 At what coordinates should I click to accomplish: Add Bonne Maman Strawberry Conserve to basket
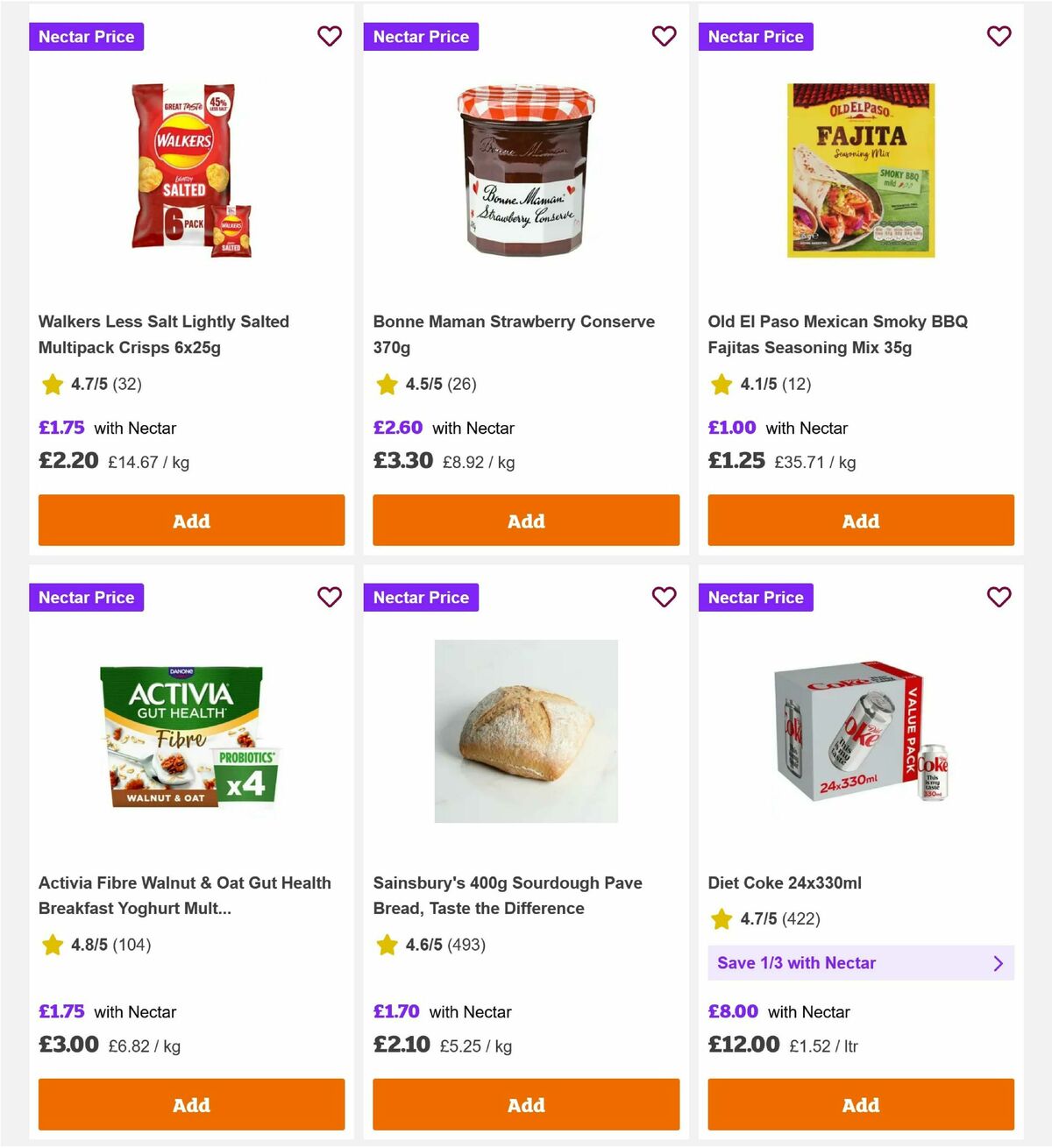526,520
